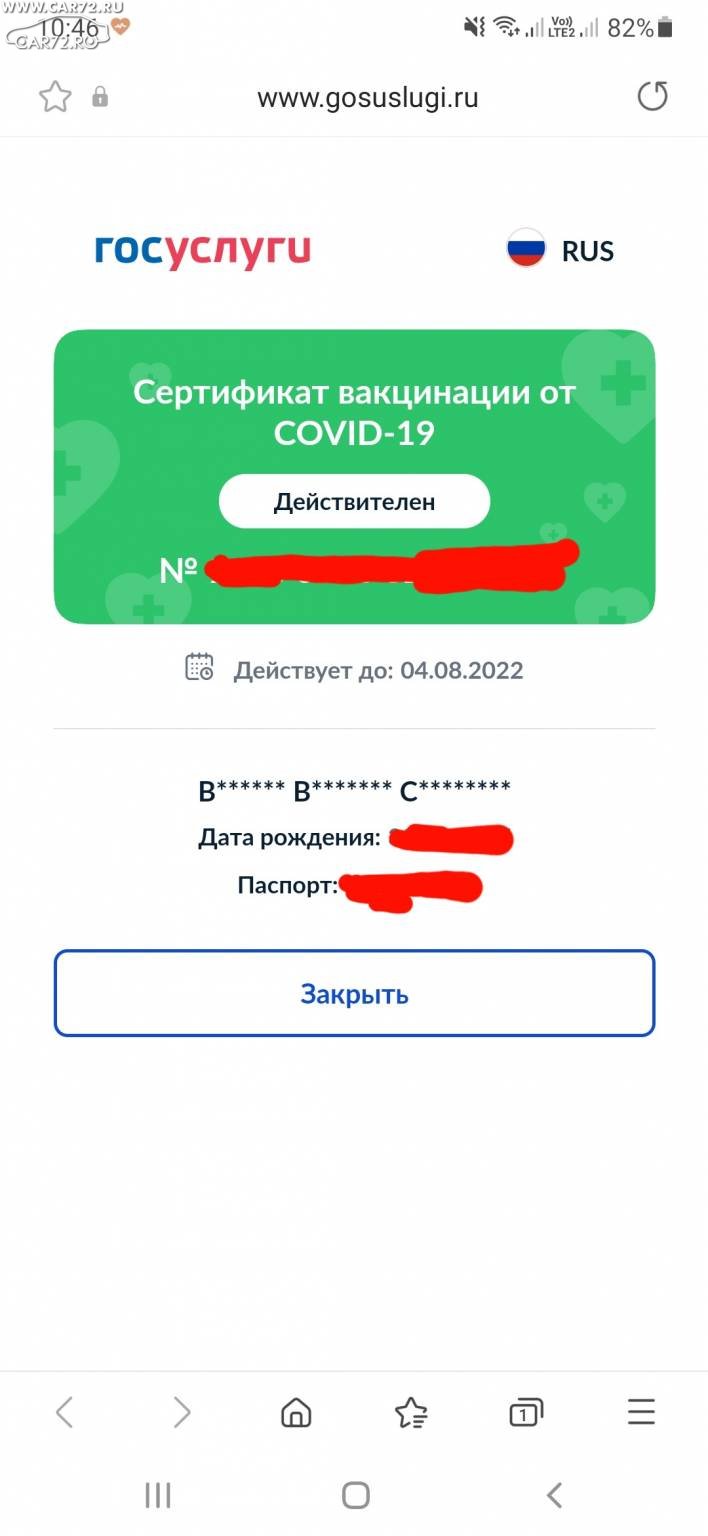This screenshot has height=1536, width=708.
Task: Tap the system home button
Action: (x=356, y=1495)
